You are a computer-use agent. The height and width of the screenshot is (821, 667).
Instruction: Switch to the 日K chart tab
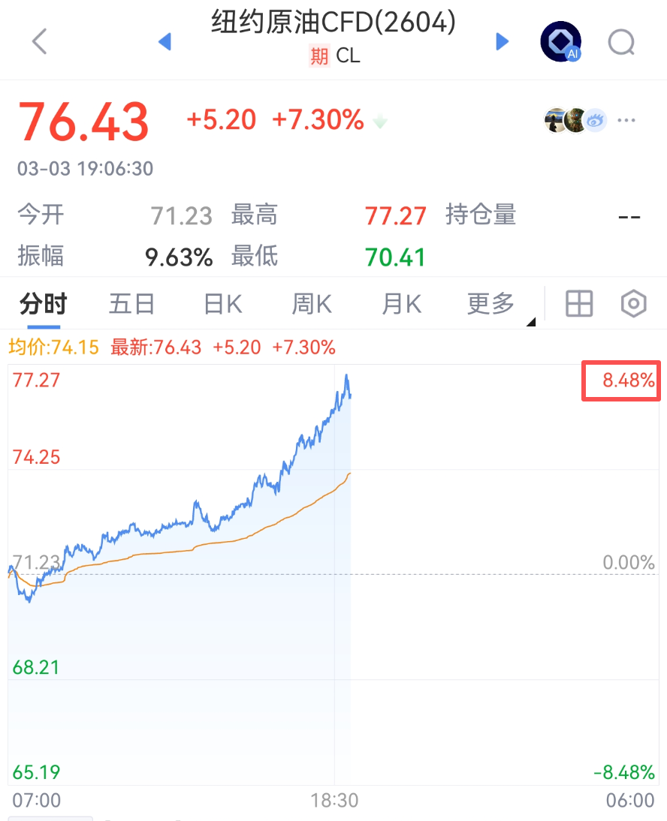222,304
